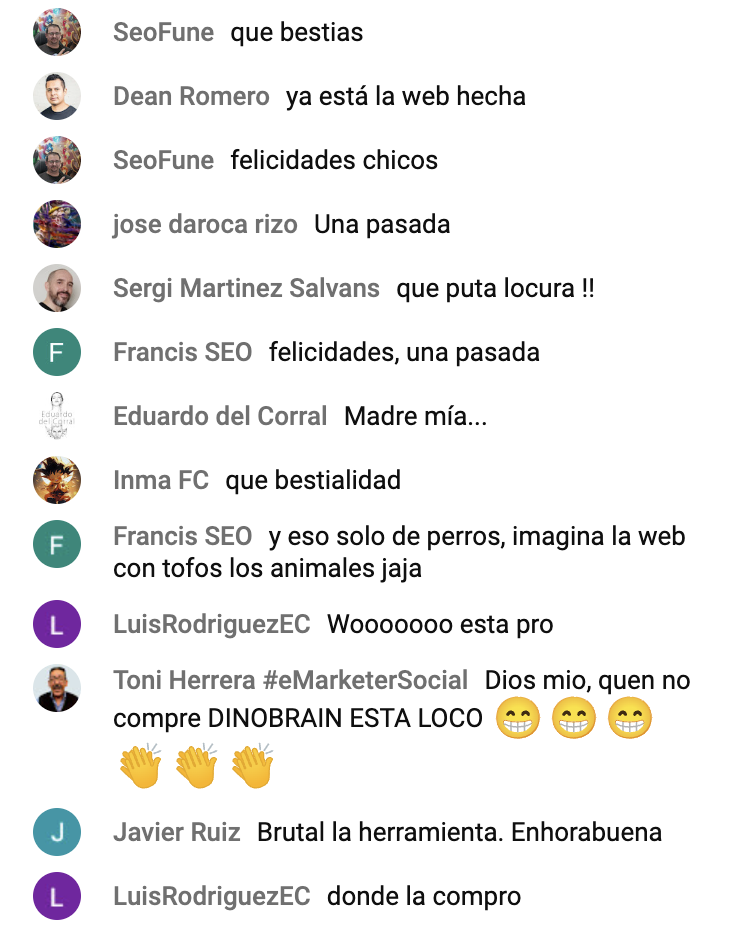Open Toni Herrera's DINOBRAIN message

400,718
